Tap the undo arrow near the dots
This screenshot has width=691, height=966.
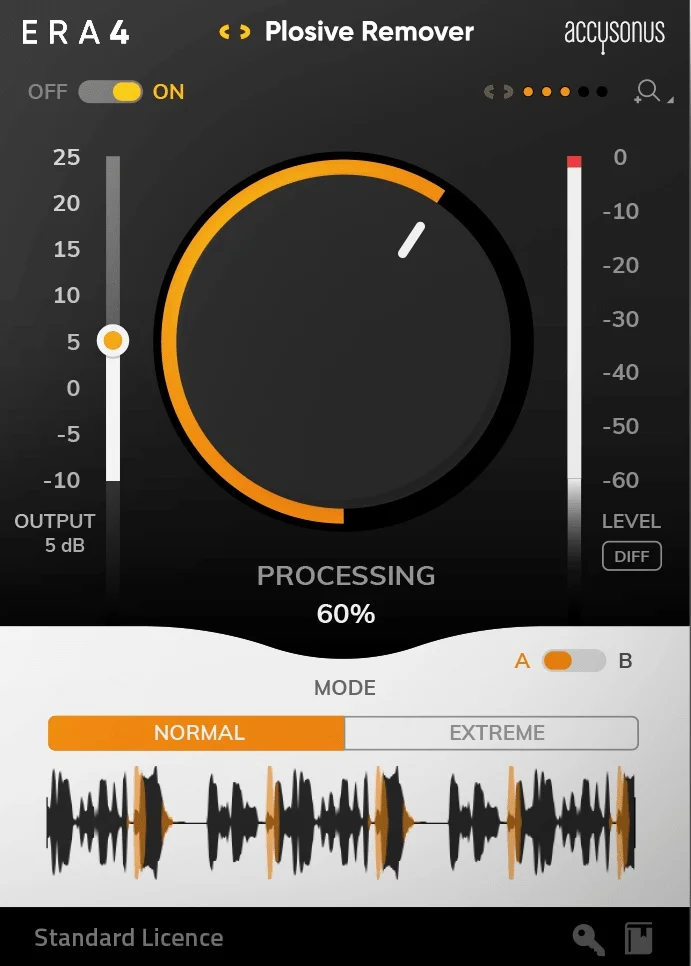coord(490,92)
